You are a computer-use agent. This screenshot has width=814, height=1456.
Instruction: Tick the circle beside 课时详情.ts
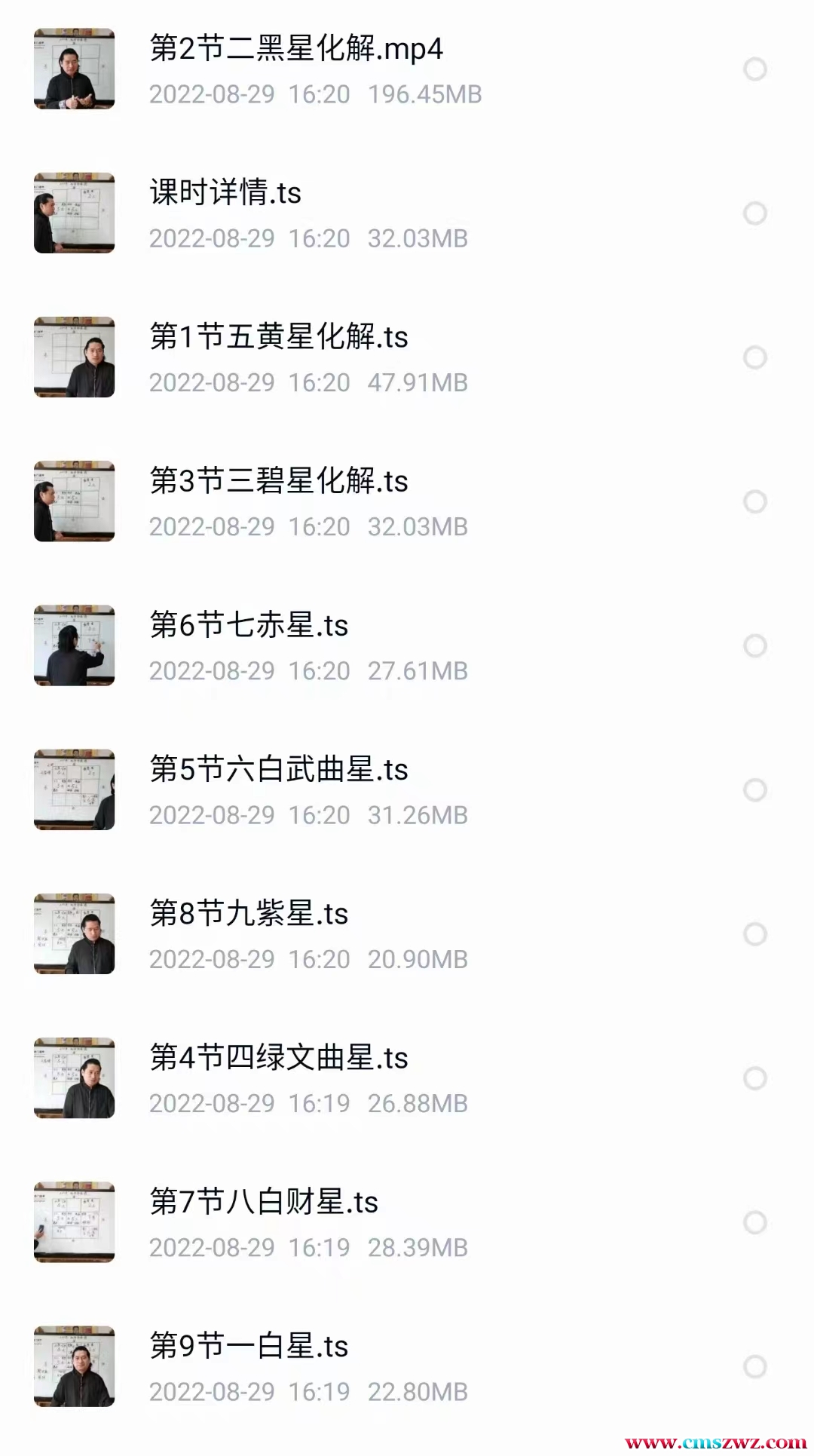tap(754, 213)
